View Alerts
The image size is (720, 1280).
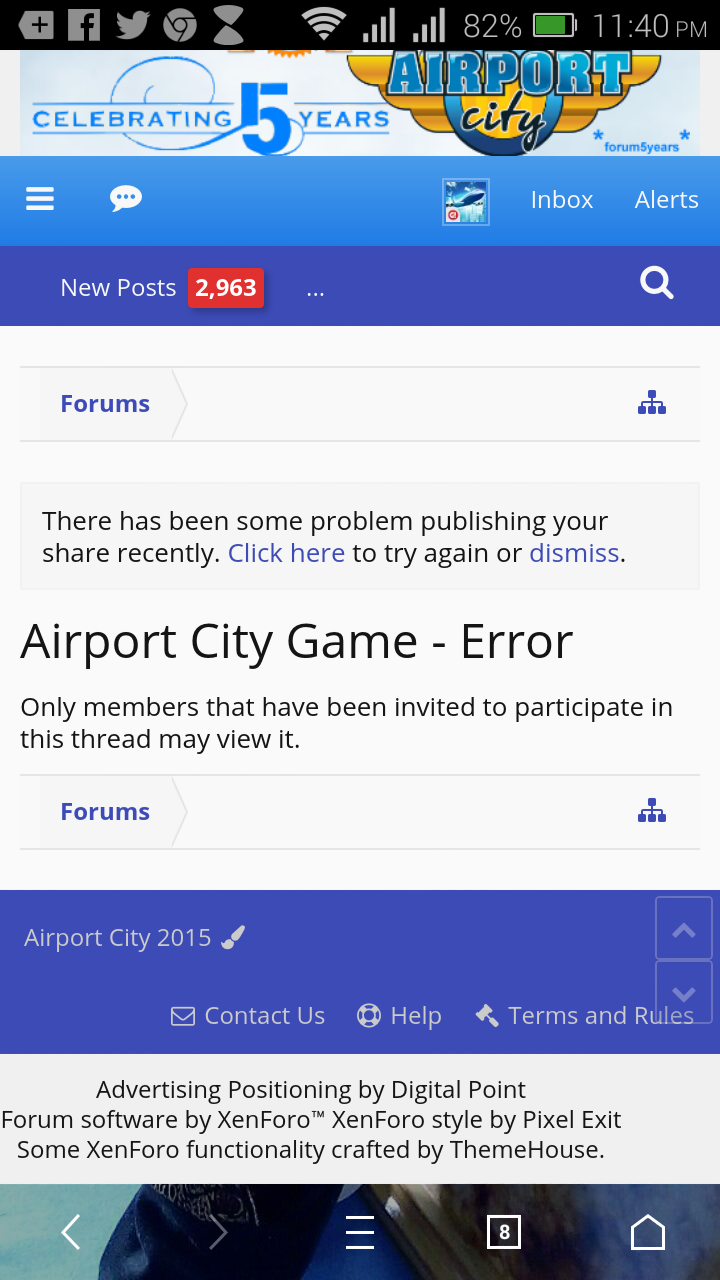[x=666, y=200]
